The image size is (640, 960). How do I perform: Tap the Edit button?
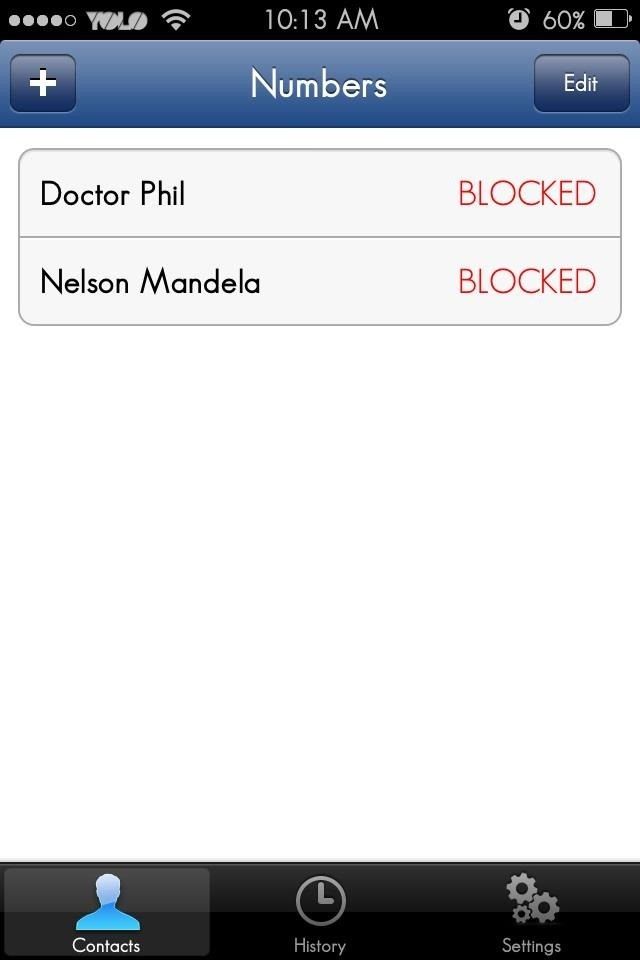coord(580,83)
